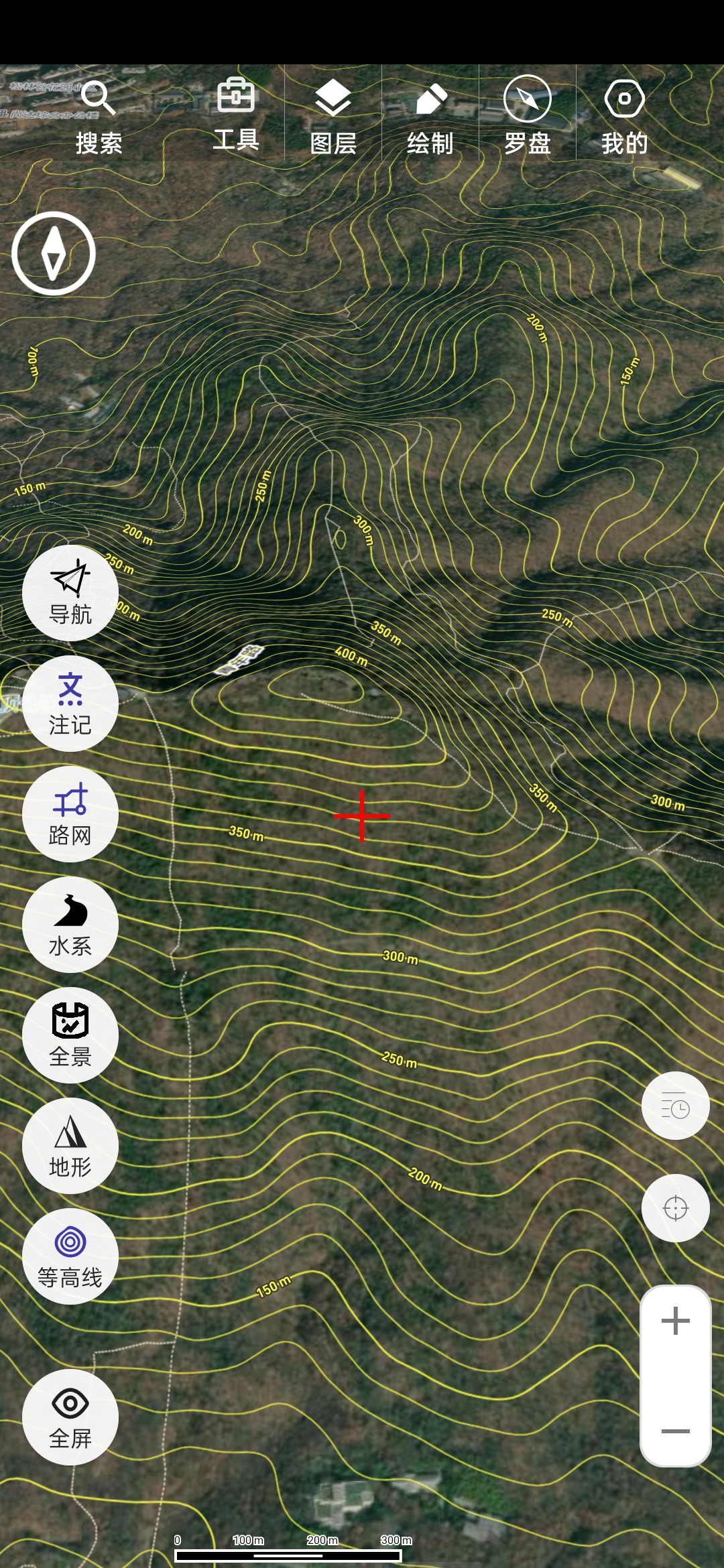Enter 全屏 fullscreen mode
This screenshot has width=724, height=1568.
[x=70, y=1417]
